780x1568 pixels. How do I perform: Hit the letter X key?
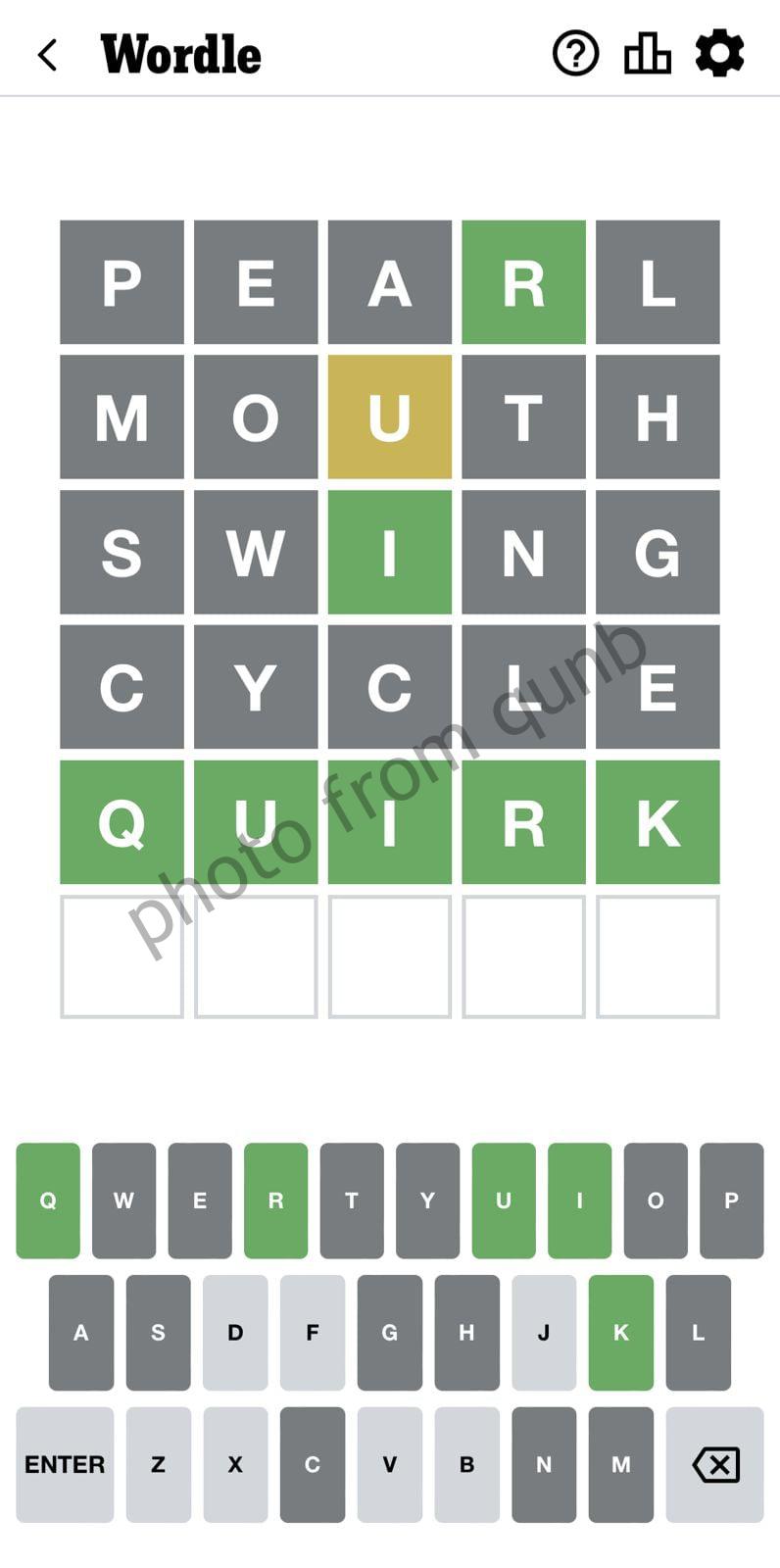pyautogui.click(x=235, y=1464)
